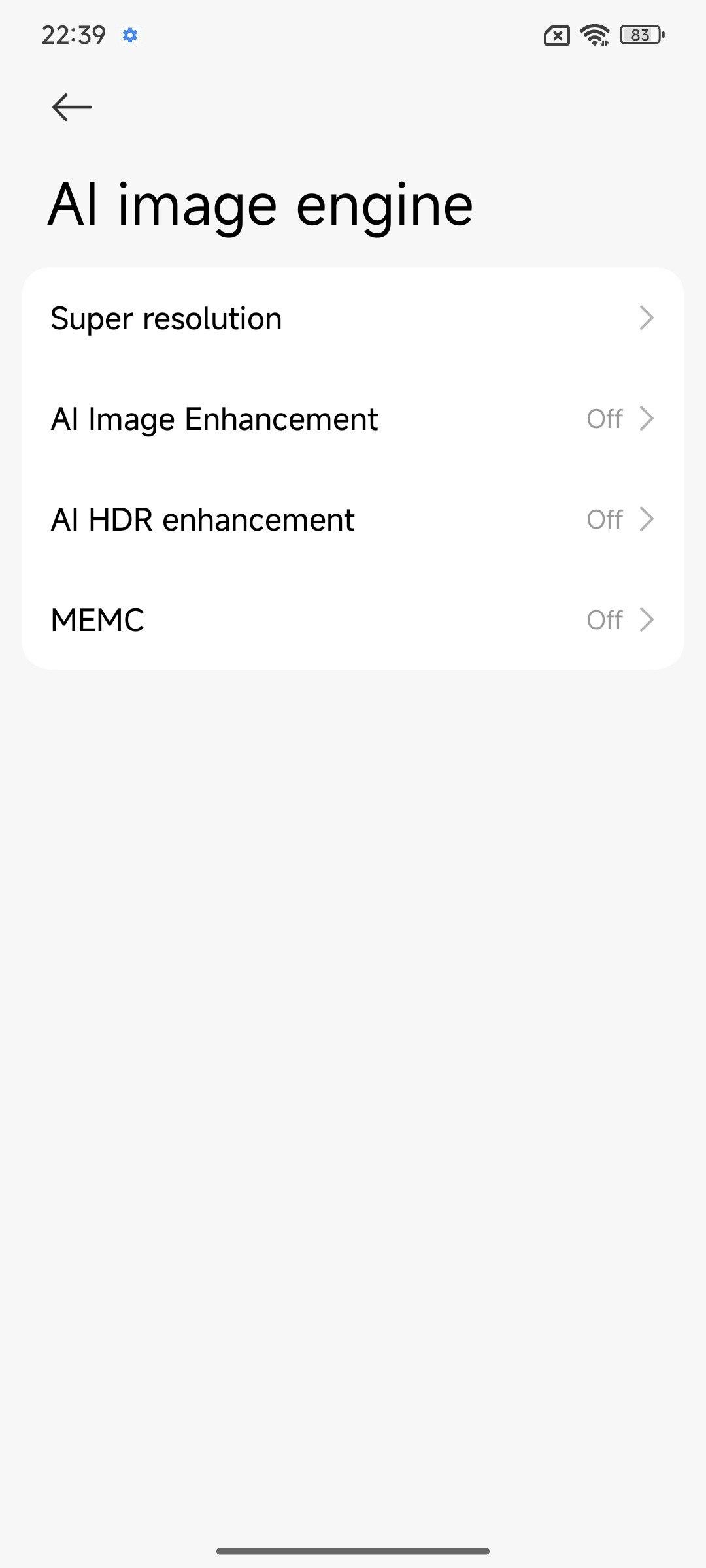This screenshot has height=1568, width=706.
Task: Open the MEMC setting
Action: (x=353, y=620)
